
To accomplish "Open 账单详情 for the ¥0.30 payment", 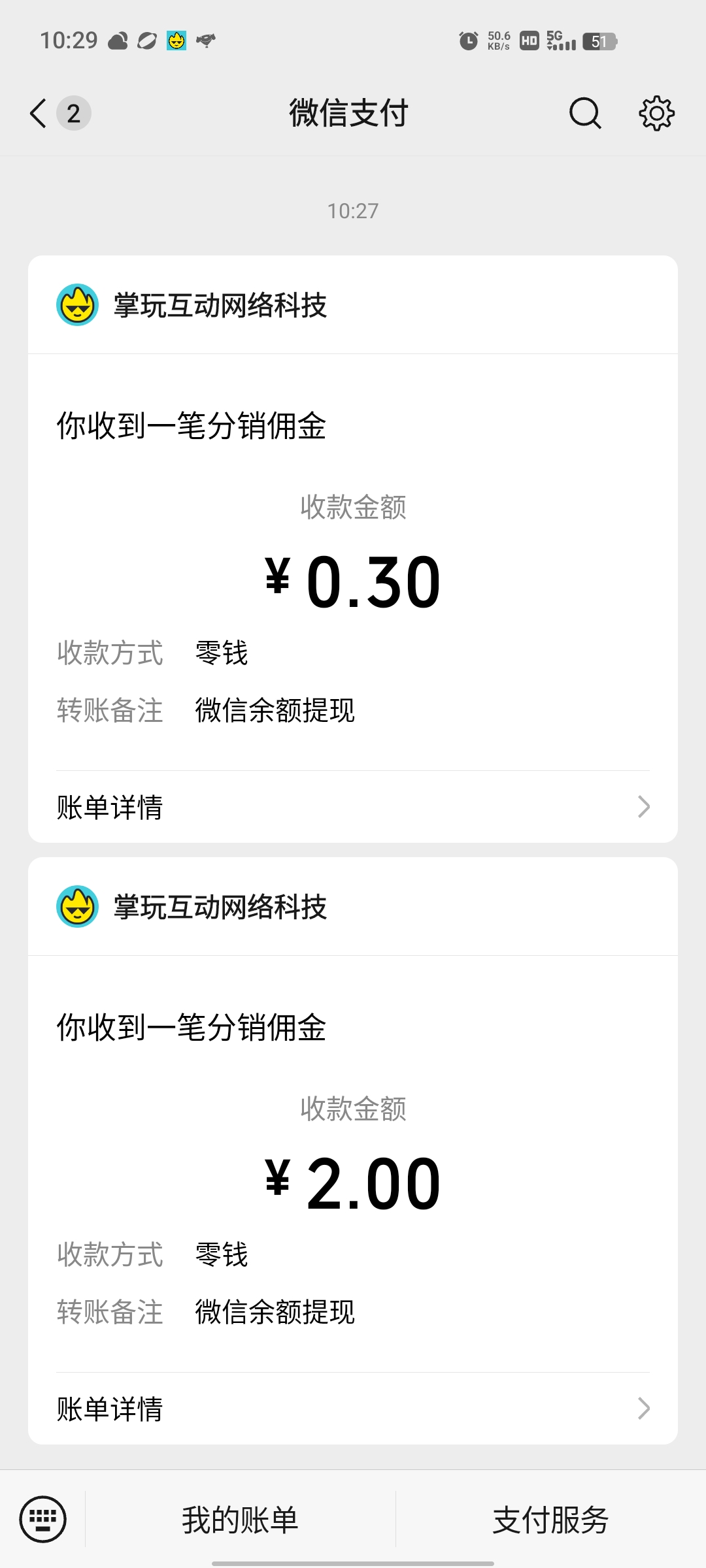I will (x=353, y=807).
